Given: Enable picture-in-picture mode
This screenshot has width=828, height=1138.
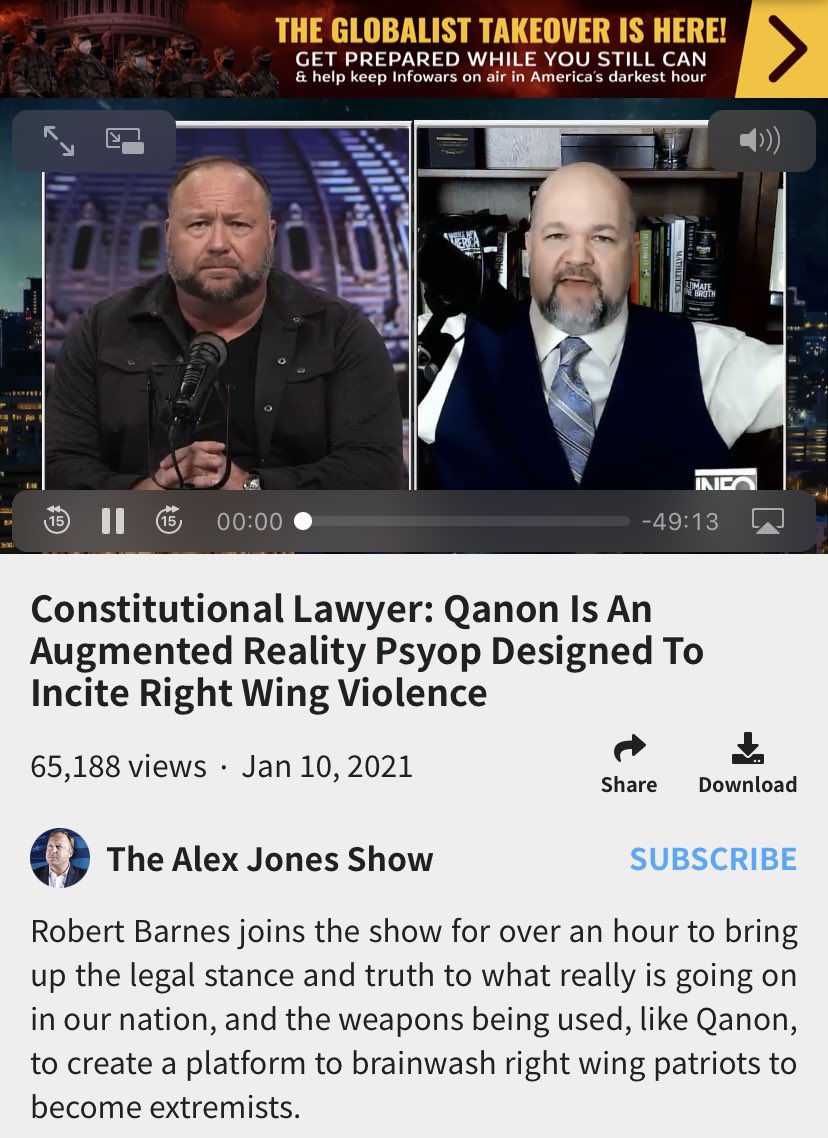Looking at the screenshot, I should click(x=125, y=141).
